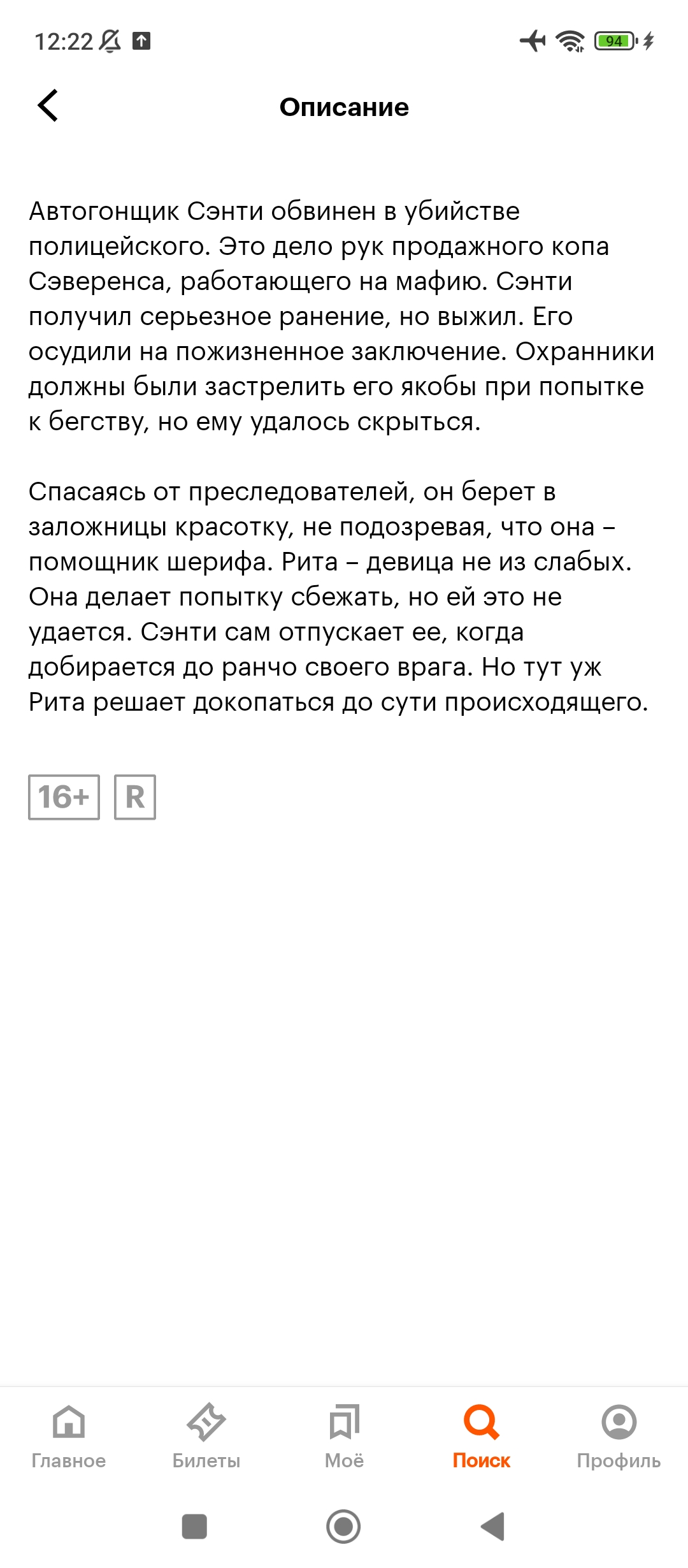Open recent apps via the square button
Image resolution: width=688 pixels, height=1568 pixels.
click(194, 1527)
